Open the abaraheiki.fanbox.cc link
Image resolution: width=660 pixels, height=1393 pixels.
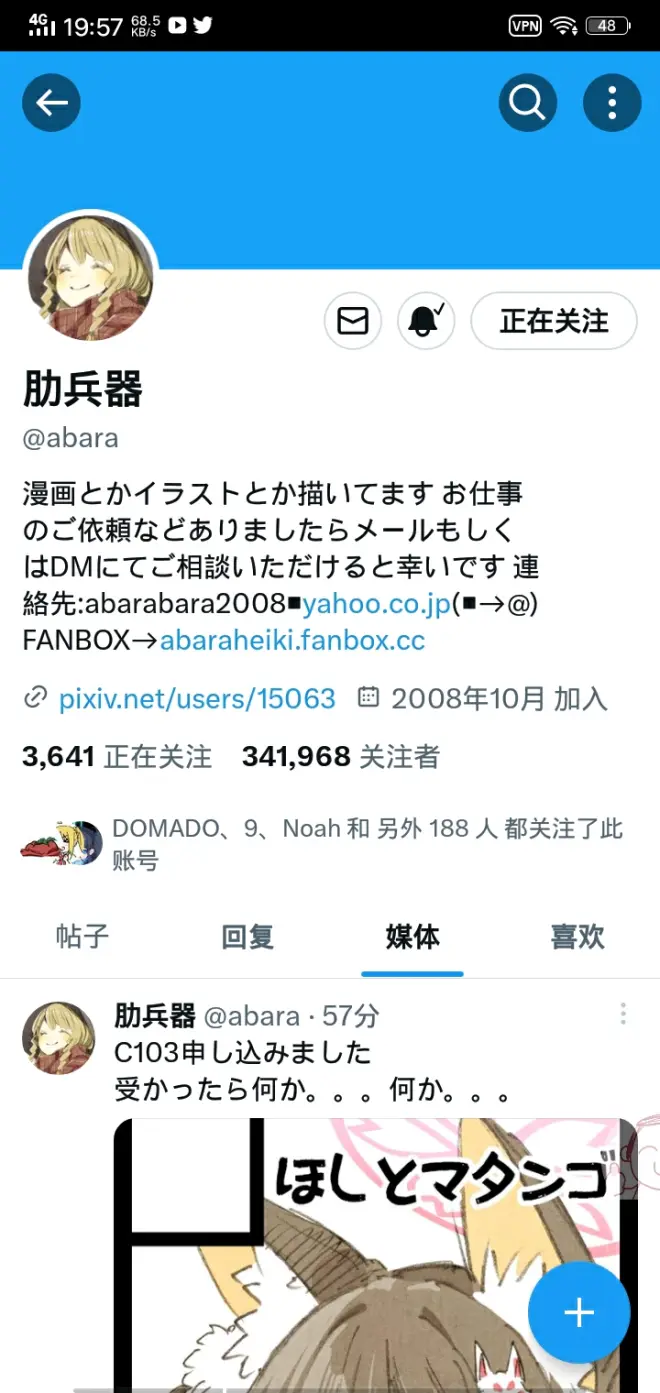point(292,640)
